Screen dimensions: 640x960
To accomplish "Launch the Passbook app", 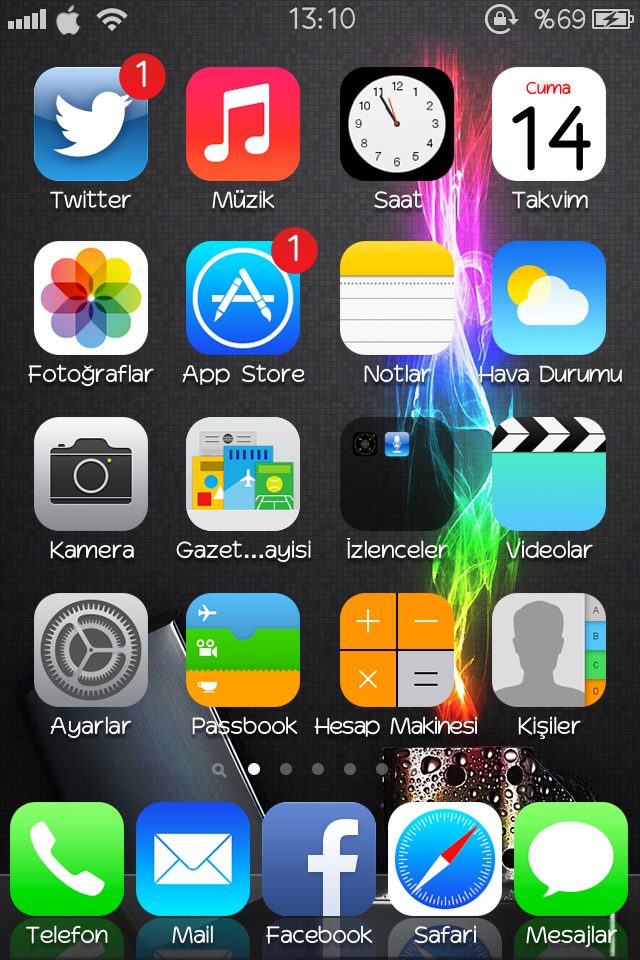I will (243, 650).
